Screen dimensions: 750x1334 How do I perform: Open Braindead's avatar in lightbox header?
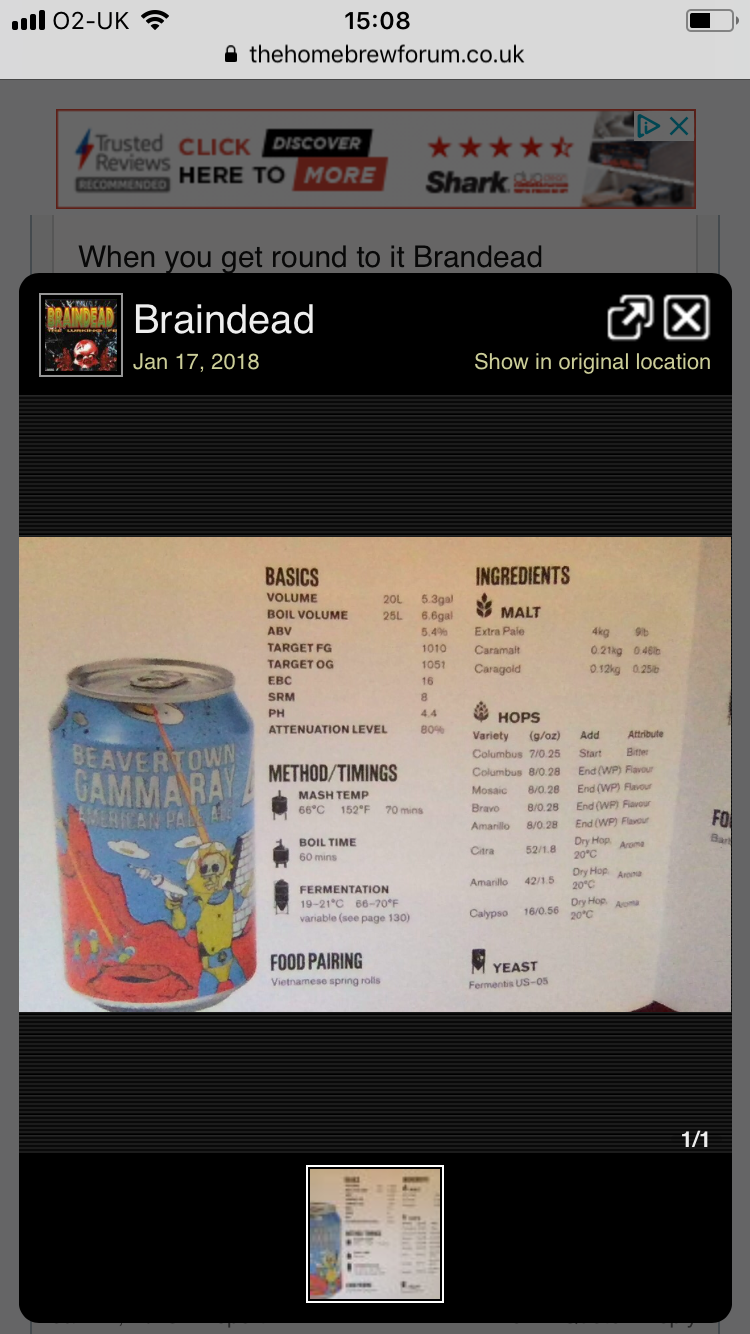tap(81, 335)
